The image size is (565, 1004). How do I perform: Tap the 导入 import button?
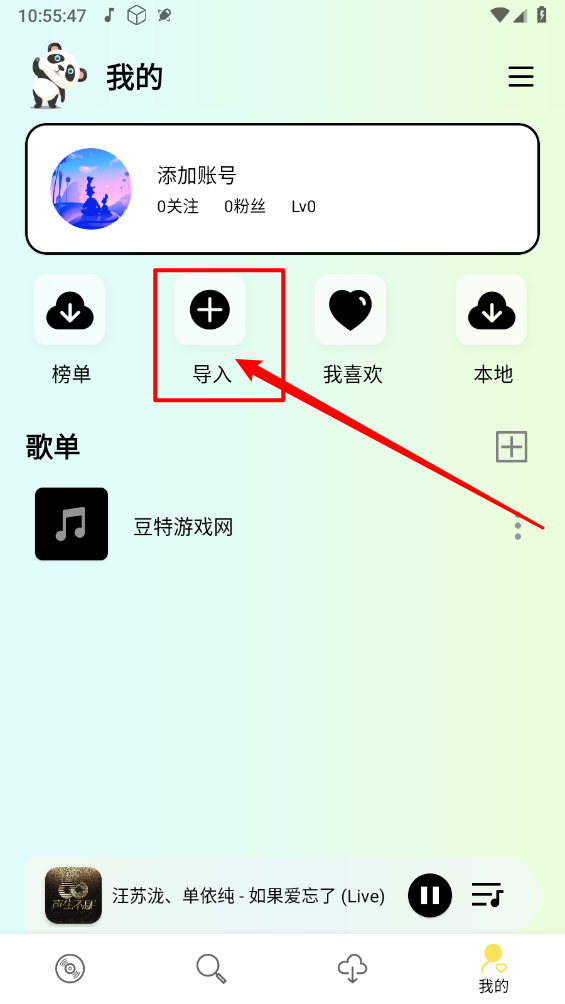210,330
